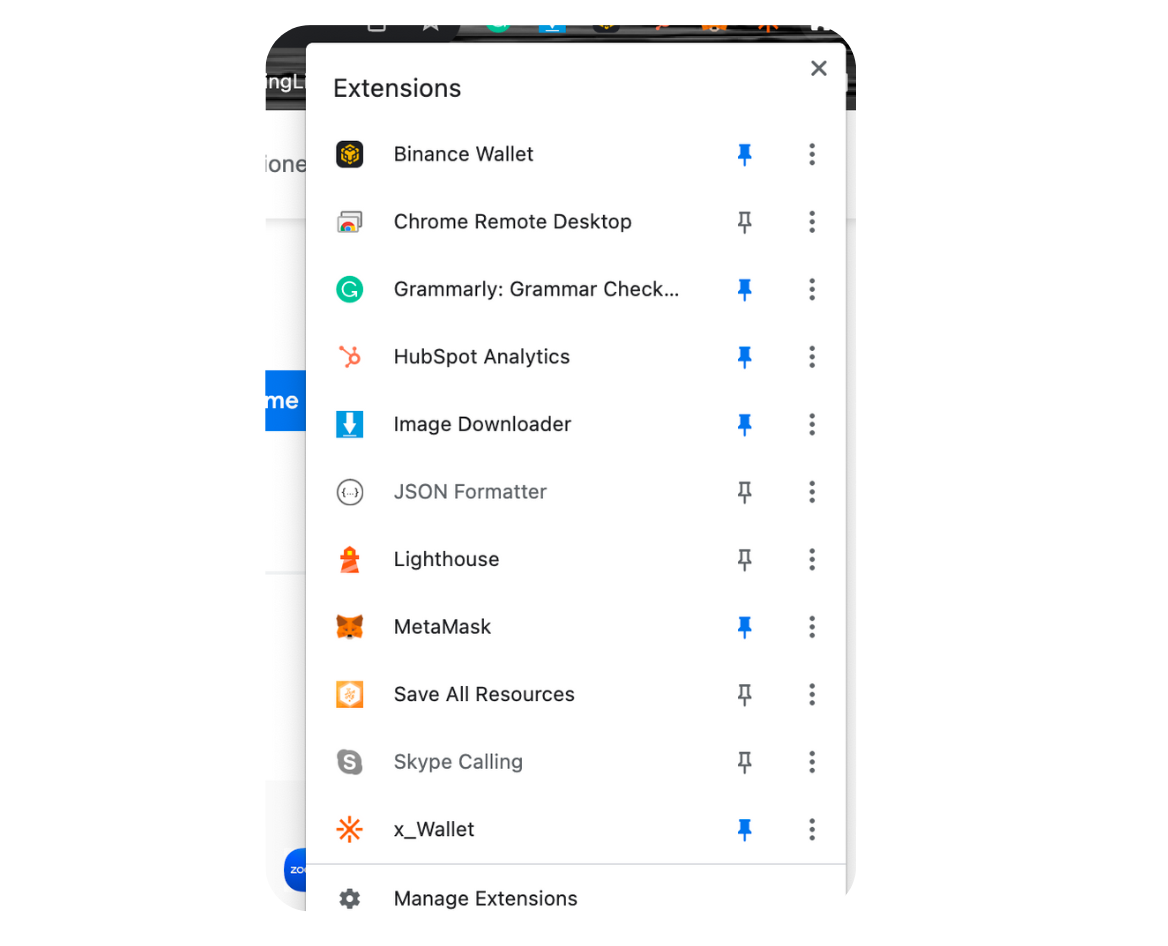Screen dimensions: 1168x946
Task: Unpin Image Downloader from toolbar
Action: coord(744,425)
